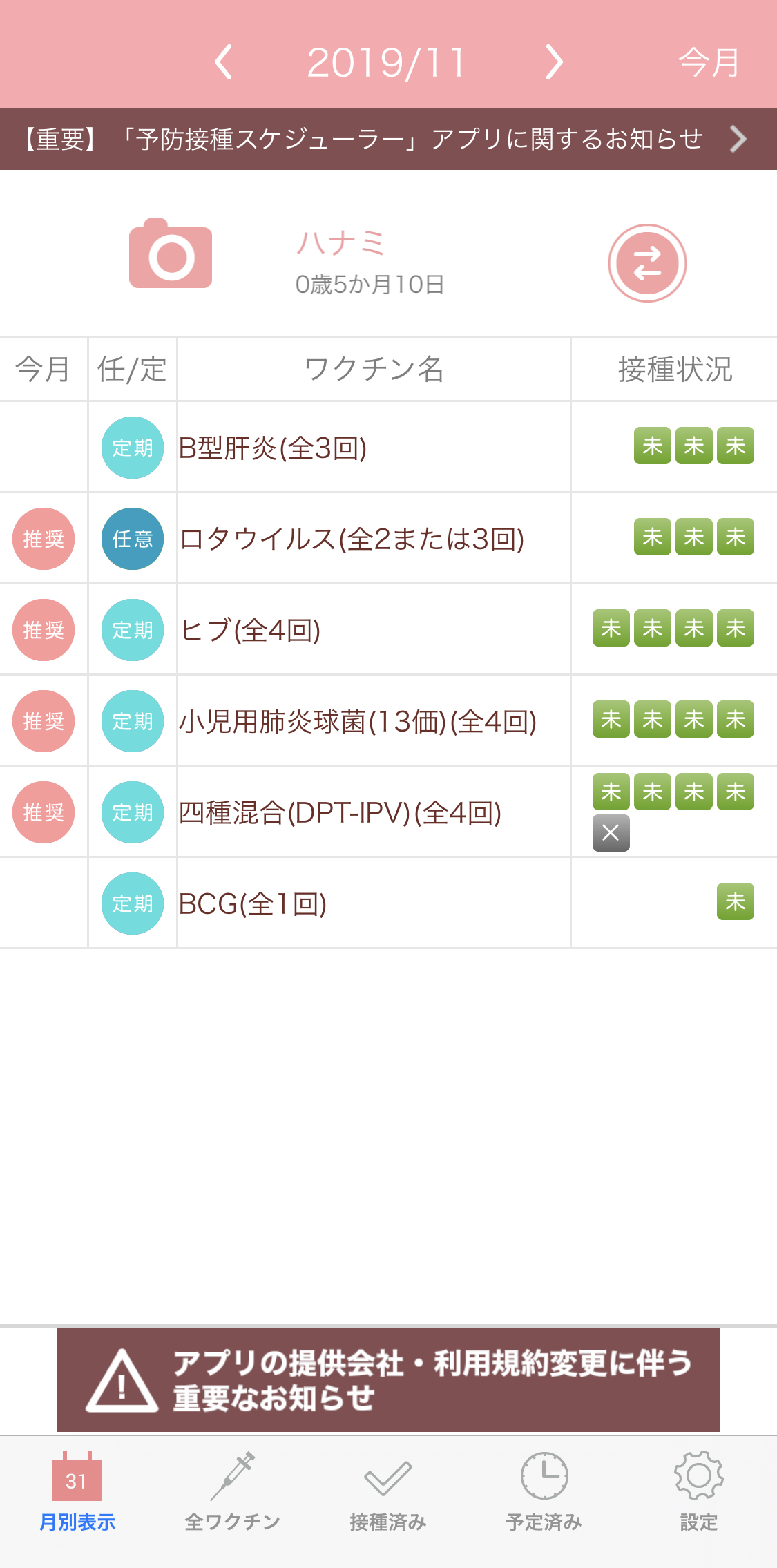Screen dimensions: 777x1568
Task: Open the 四種混合(DPT-IPV) vaccine row
Action: [x=388, y=812]
